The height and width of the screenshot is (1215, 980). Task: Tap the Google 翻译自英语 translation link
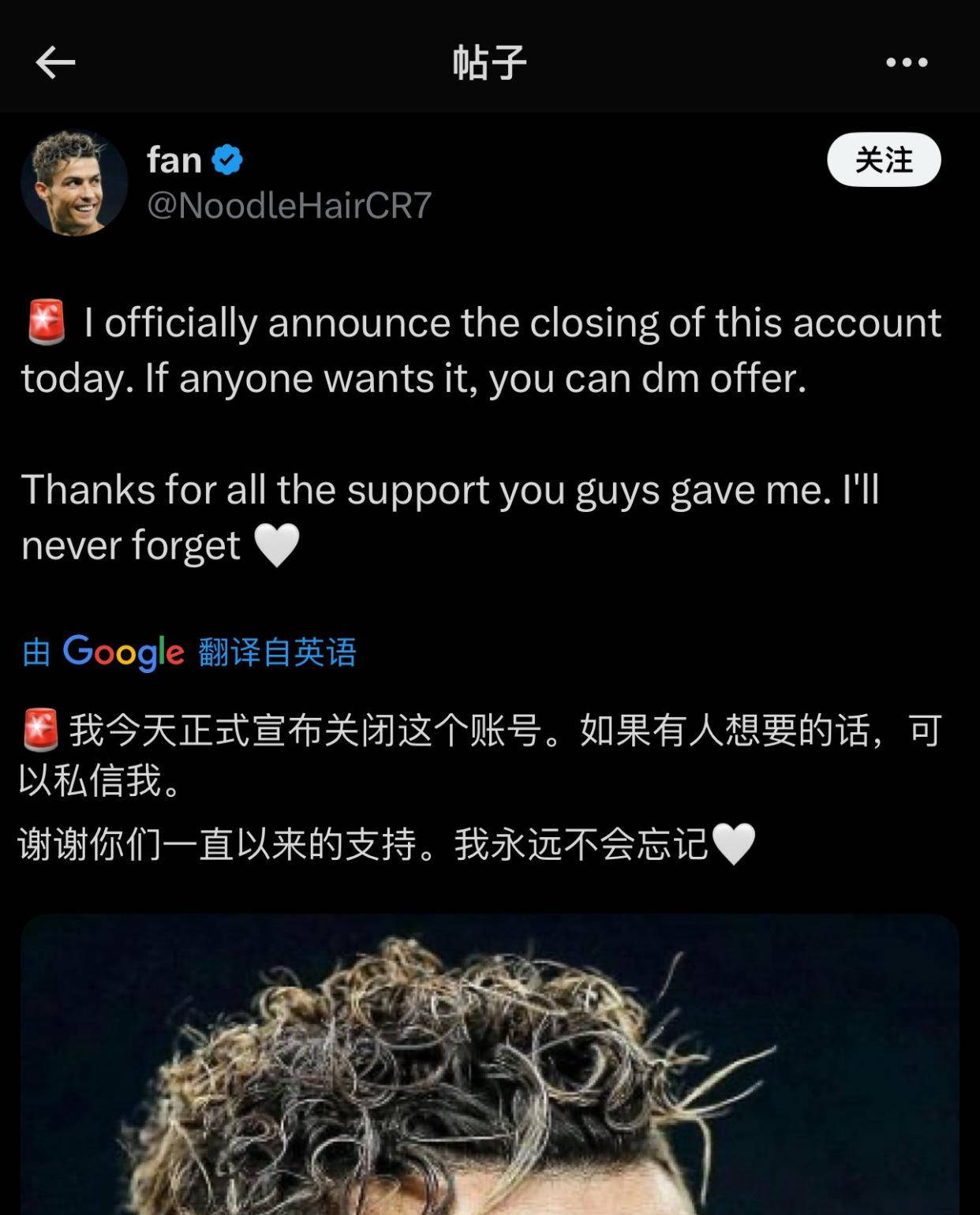point(189,652)
